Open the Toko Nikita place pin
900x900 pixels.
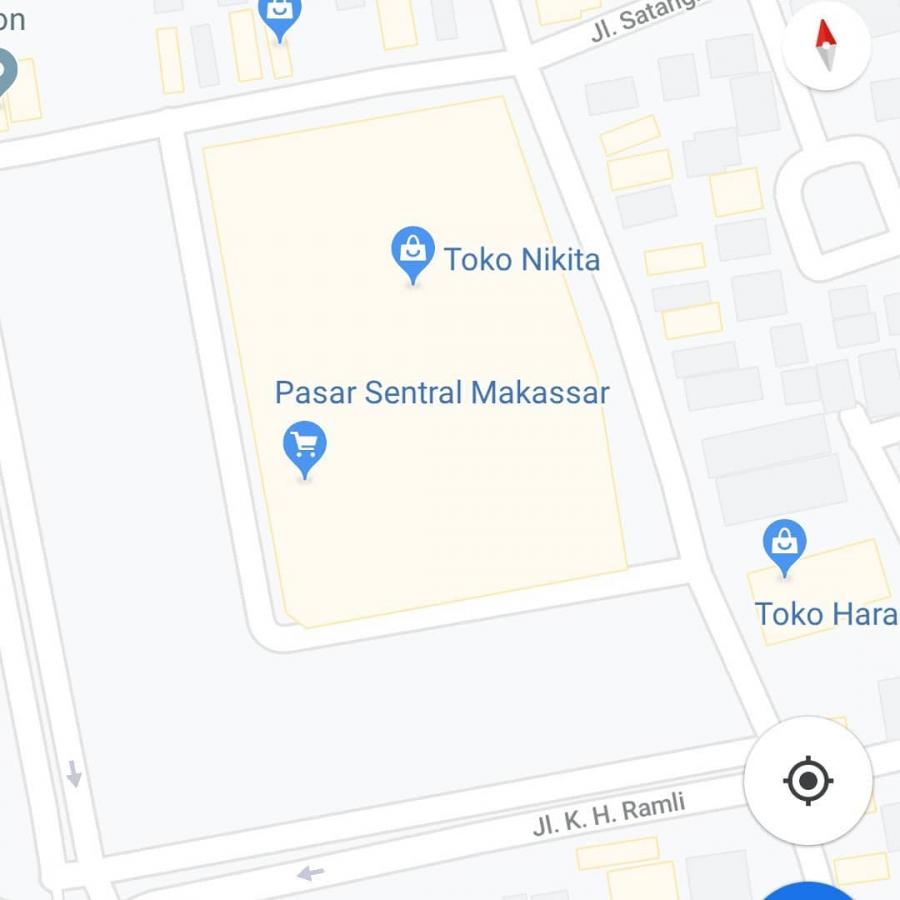pos(413,252)
